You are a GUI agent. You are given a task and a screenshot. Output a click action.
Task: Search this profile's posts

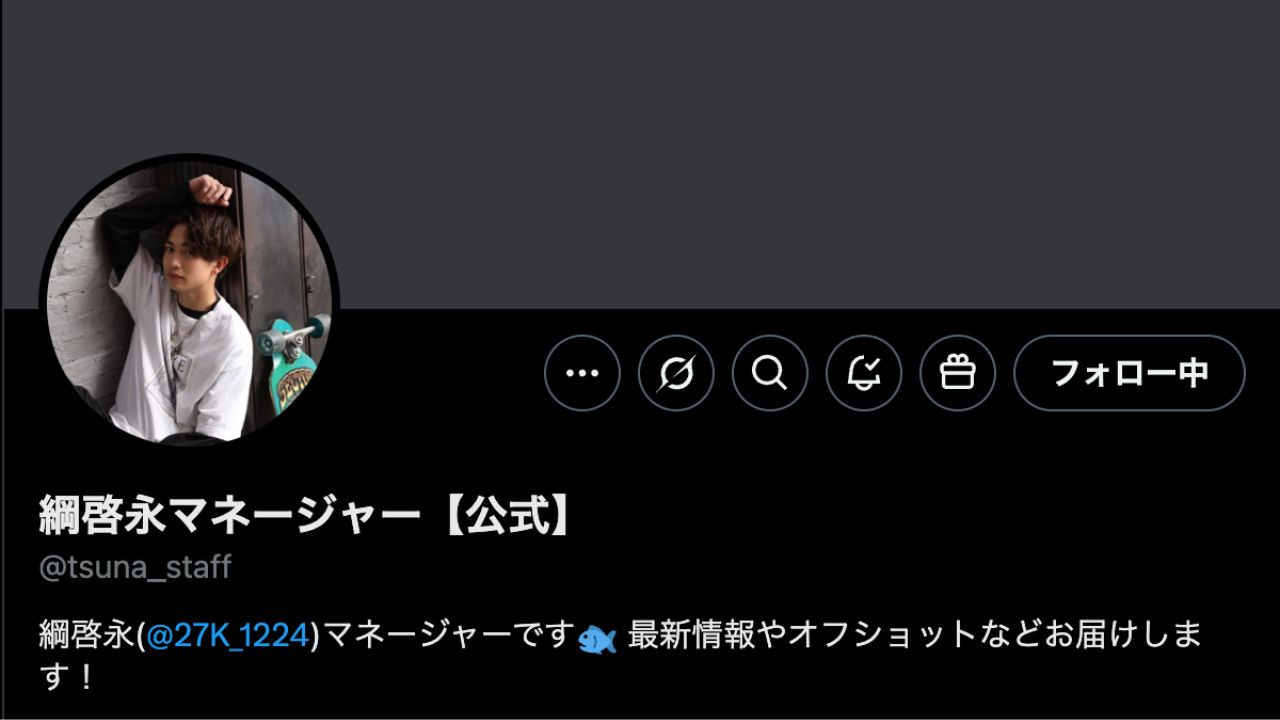point(770,373)
